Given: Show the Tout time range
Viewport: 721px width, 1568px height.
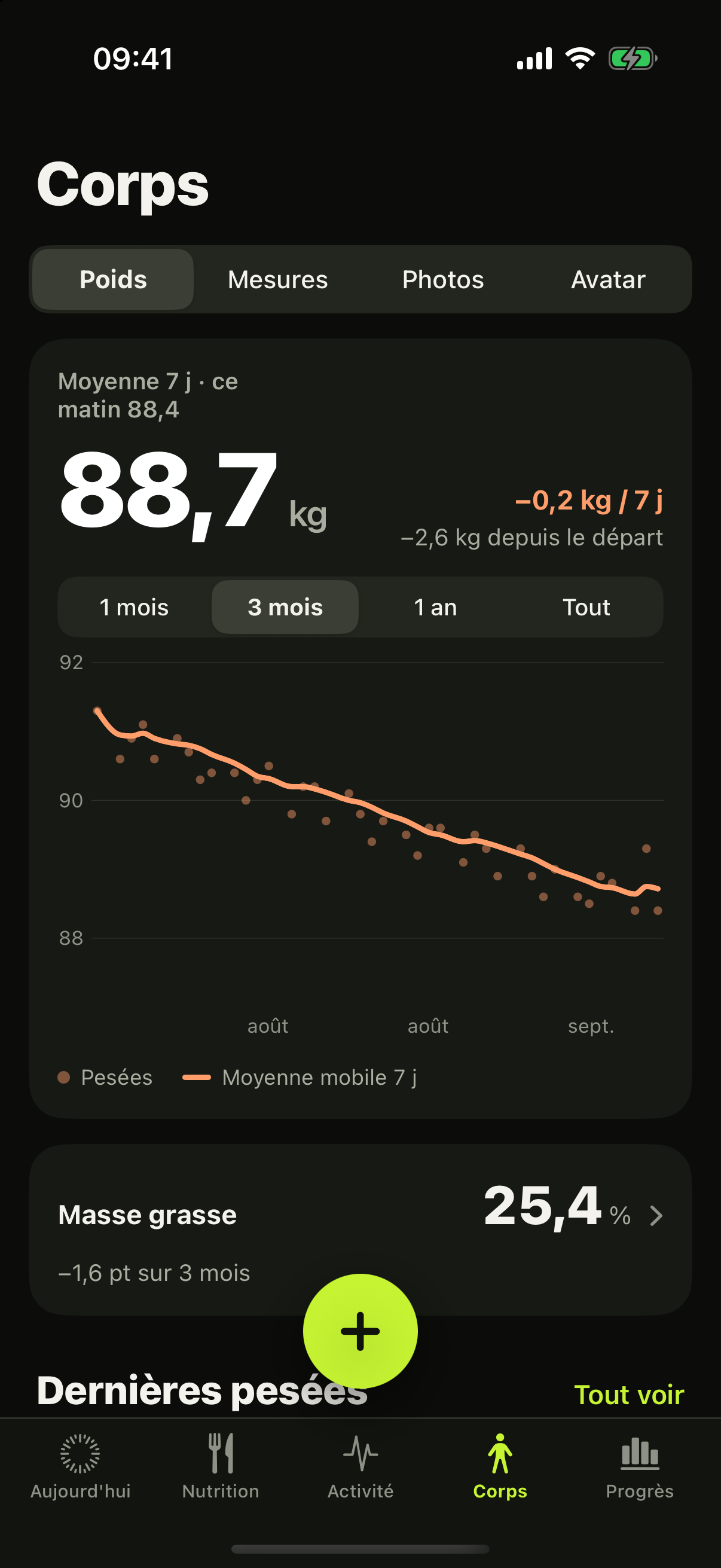Looking at the screenshot, I should (586, 607).
